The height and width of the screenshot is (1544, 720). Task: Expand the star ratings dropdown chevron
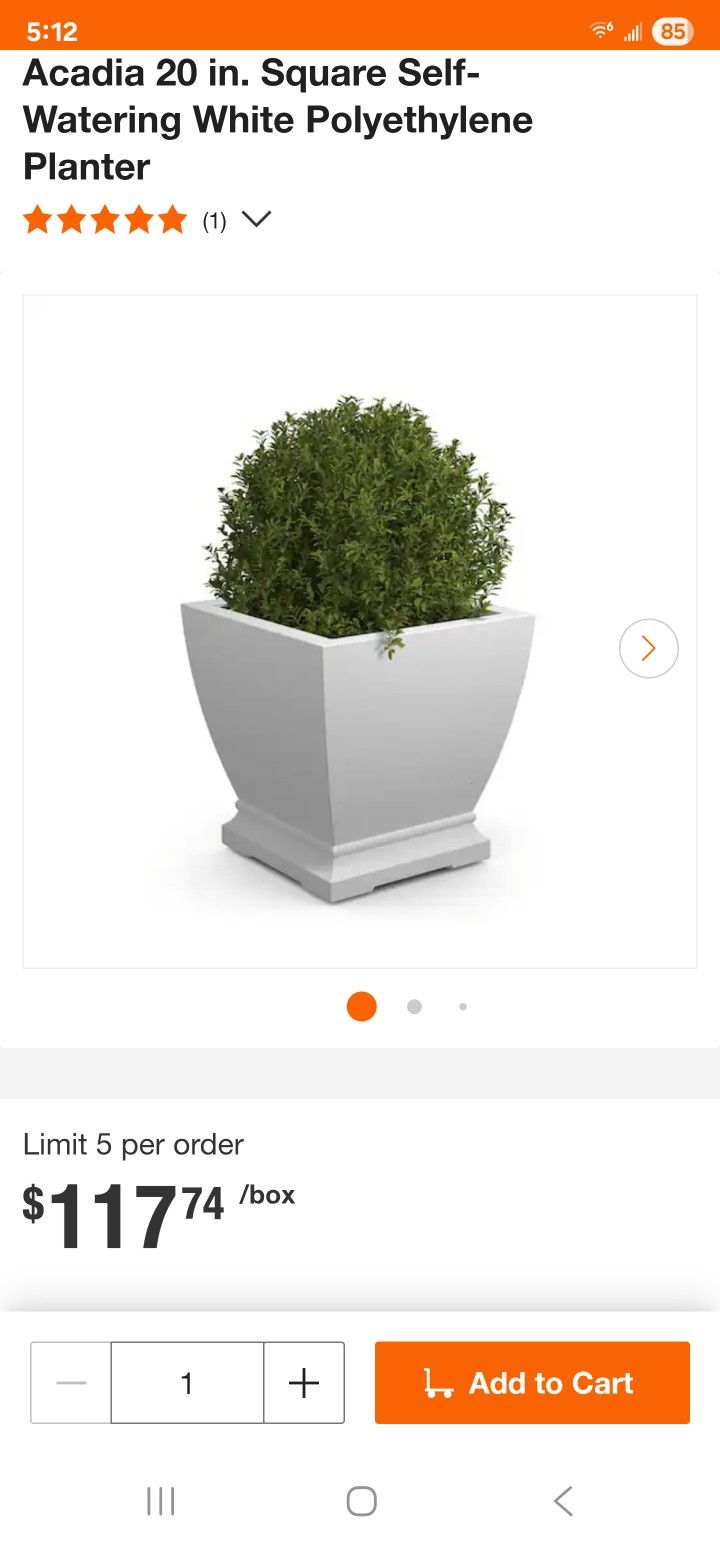[x=256, y=220]
